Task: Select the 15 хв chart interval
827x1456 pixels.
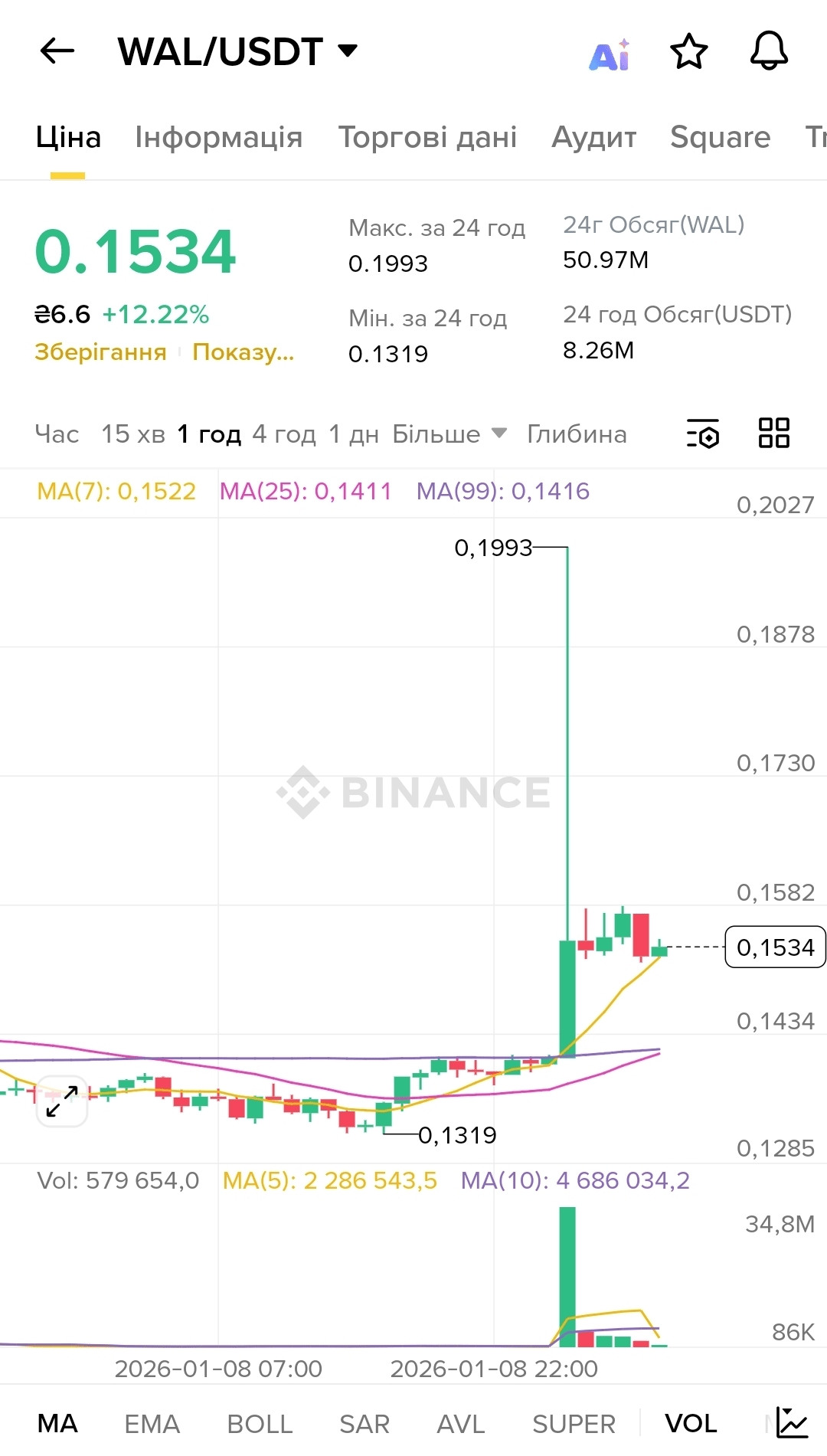Action: click(x=133, y=434)
